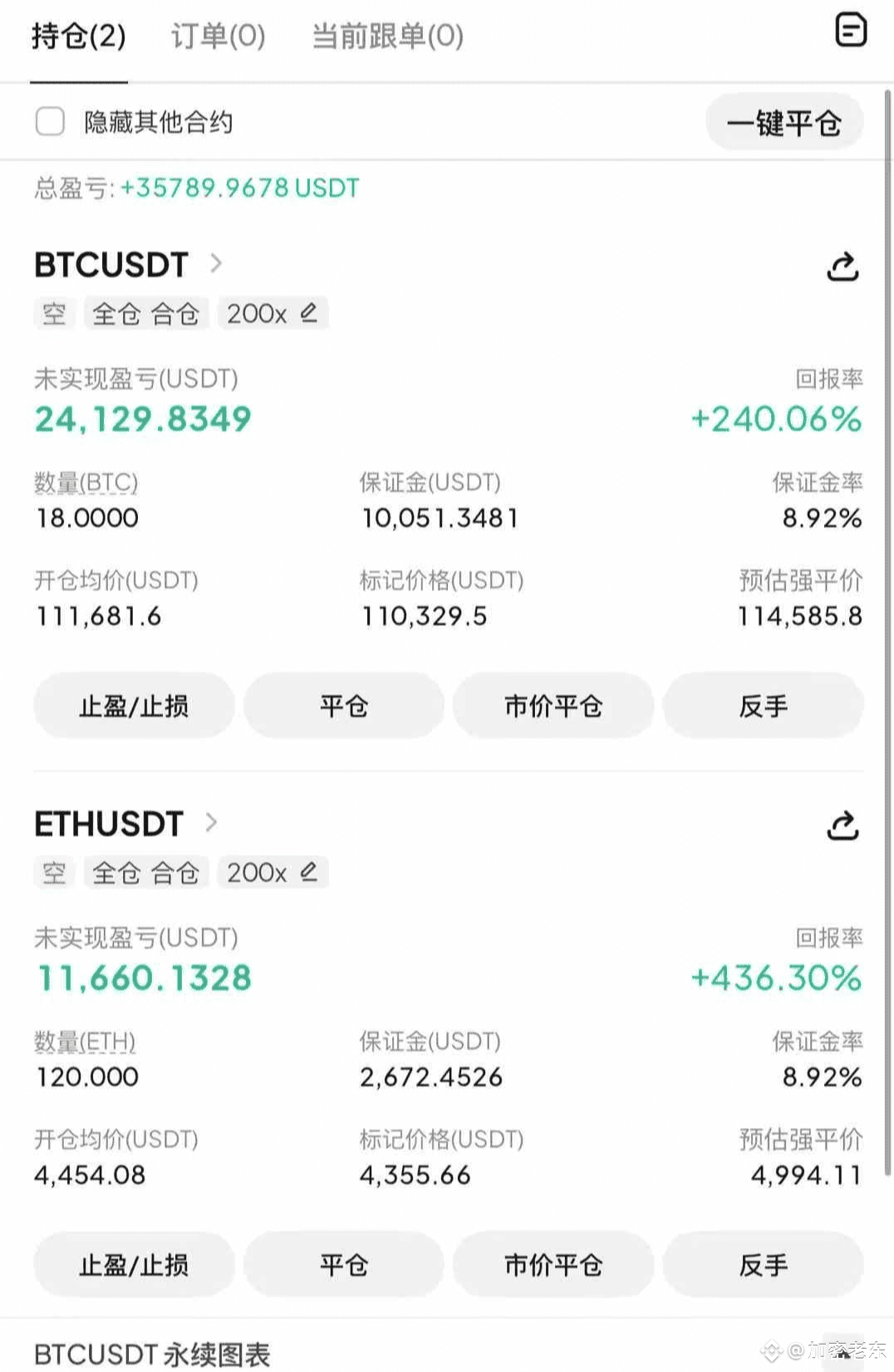Market close (市价平仓) the BTCUSDT position
The height and width of the screenshot is (1372, 894).
coord(553,706)
